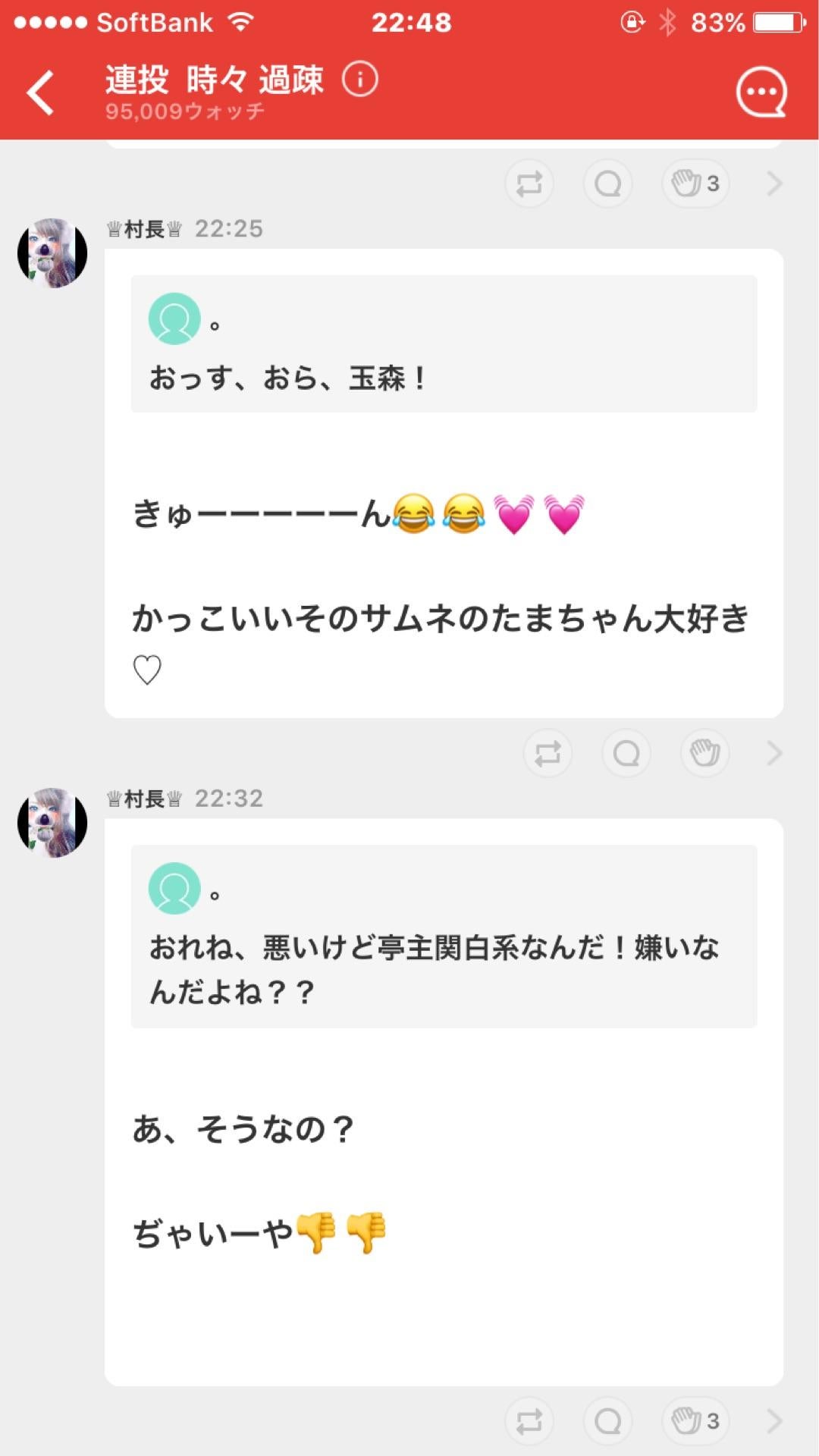Select the repost arrows icon on the top post
The width and height of the screenshot is (819, 1456).
529,183
